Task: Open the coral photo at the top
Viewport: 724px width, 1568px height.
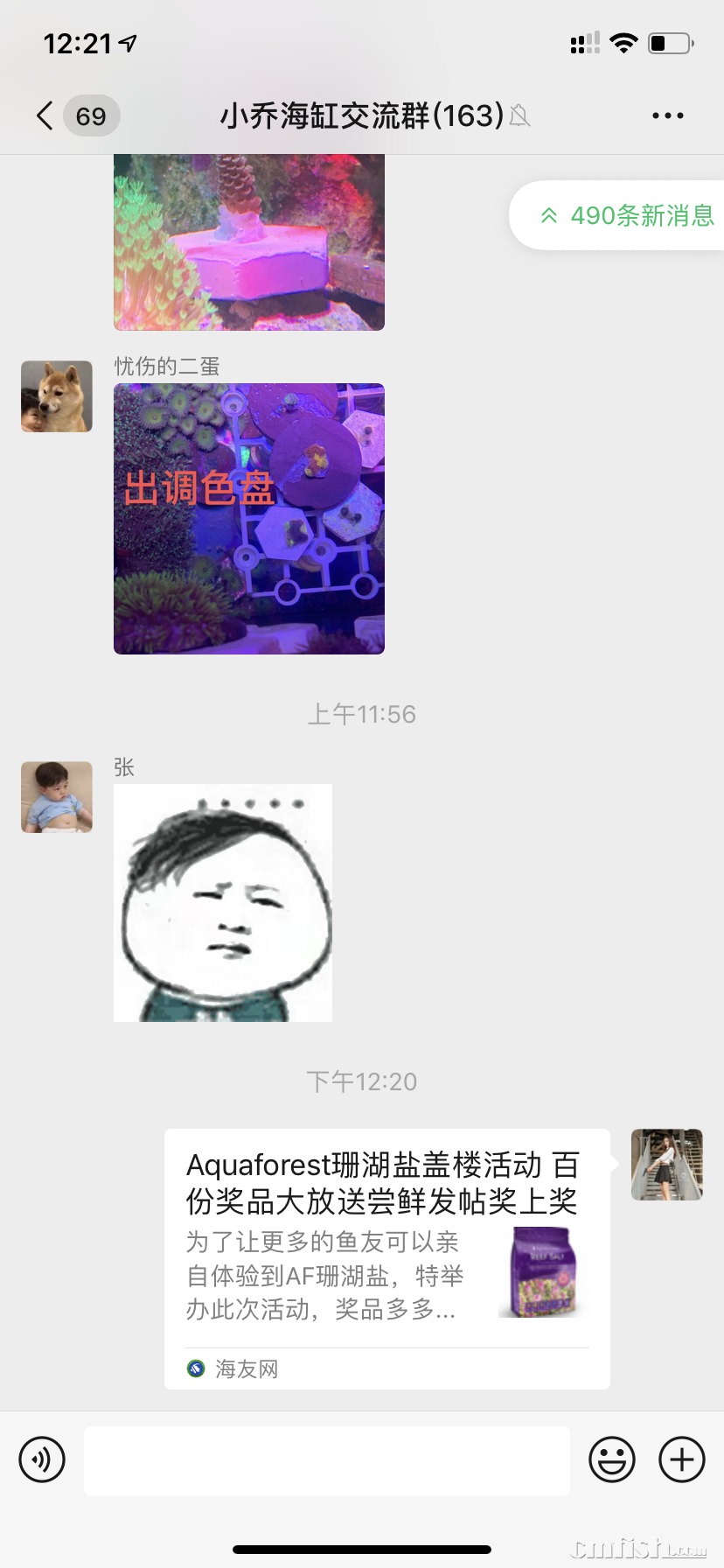Action: click(x=249, y=242)
